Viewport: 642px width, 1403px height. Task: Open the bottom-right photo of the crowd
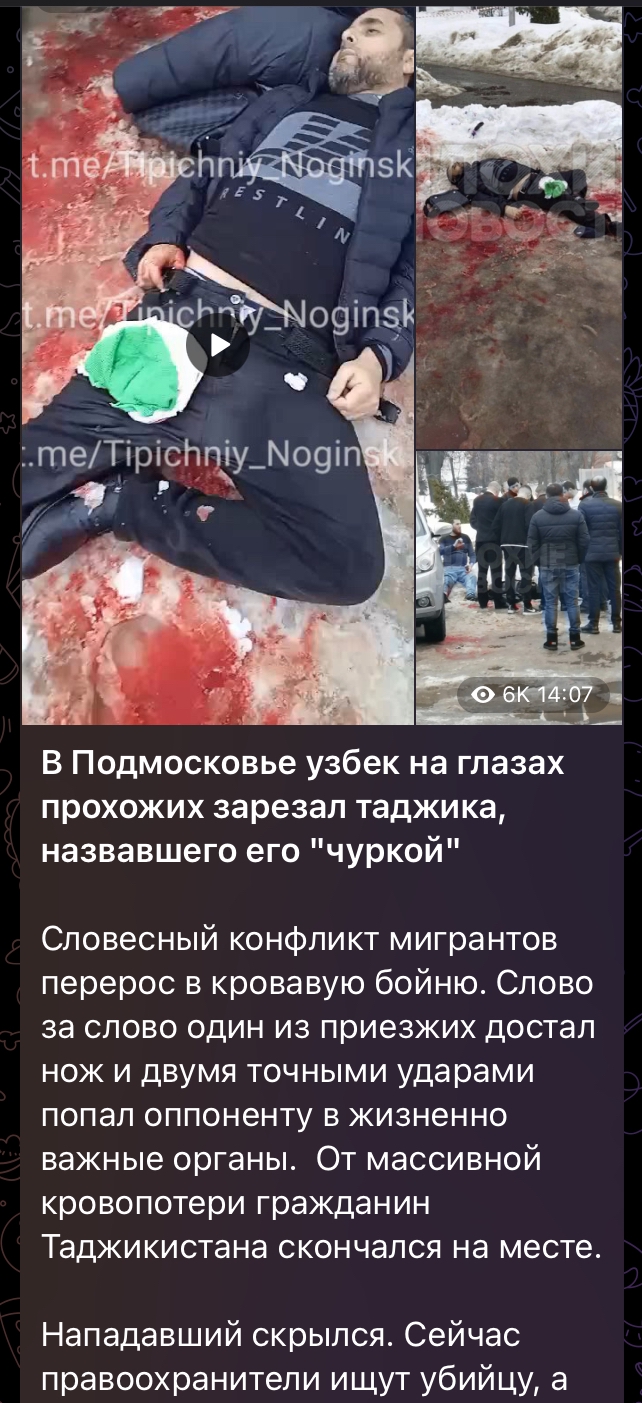tap(519, 587)
